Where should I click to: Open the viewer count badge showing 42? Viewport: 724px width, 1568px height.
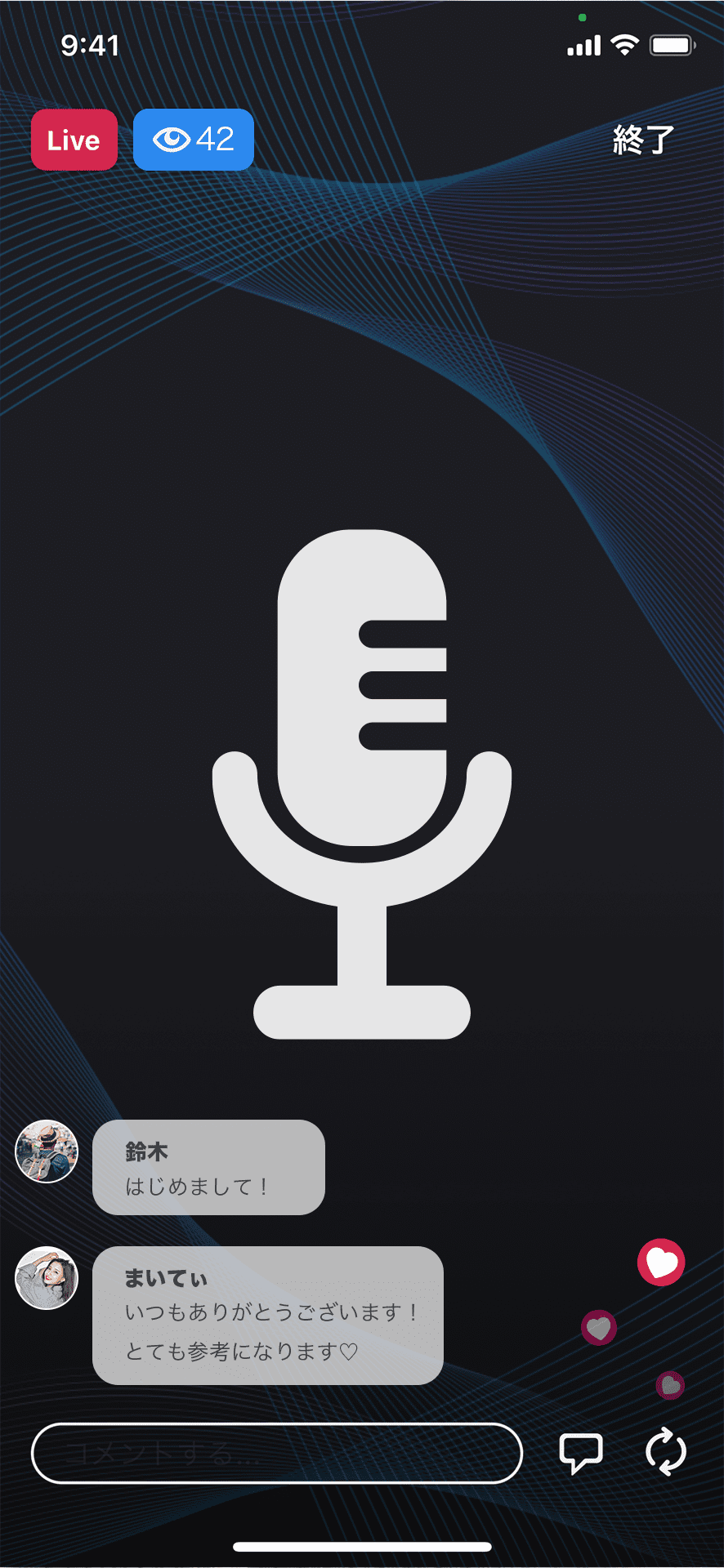pos(194,140)
